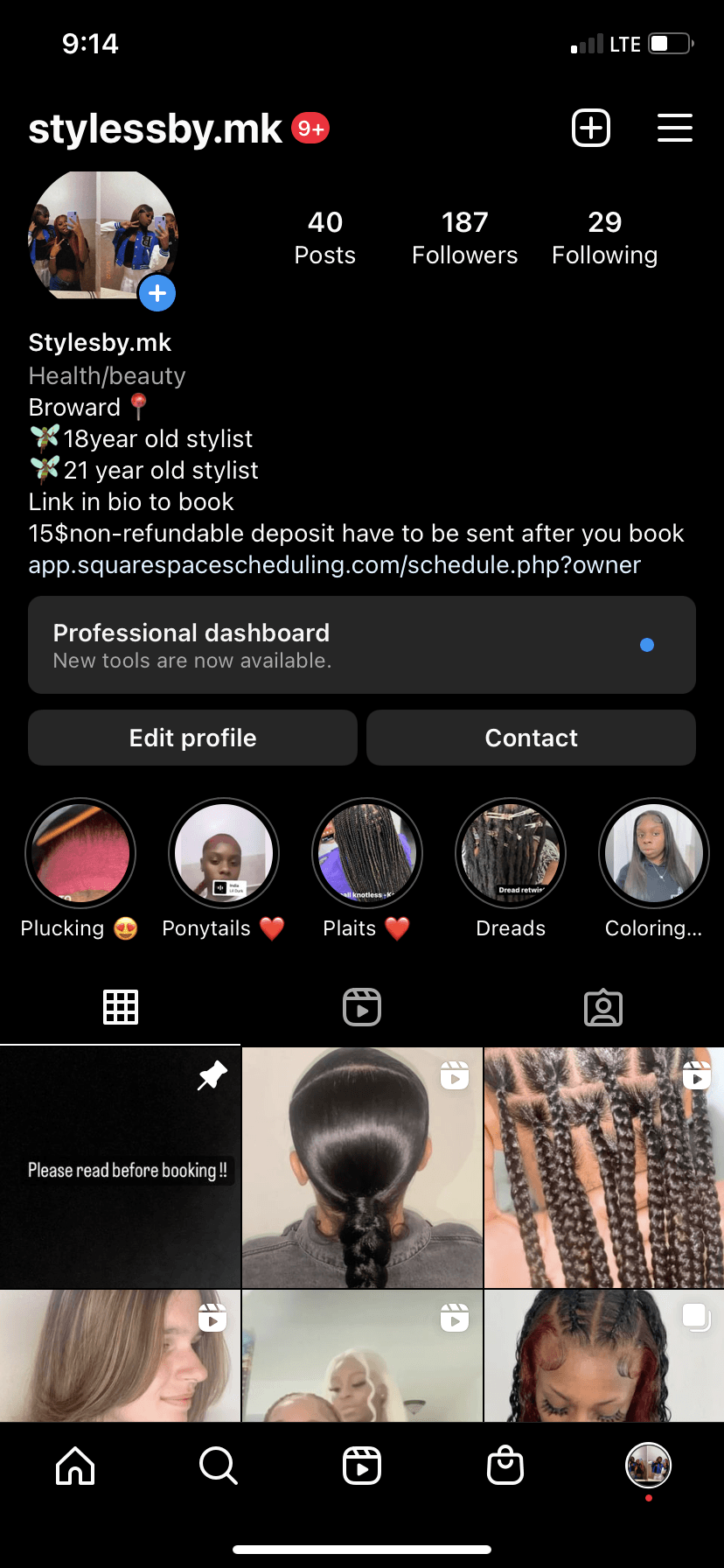Tap Edit profile
Viewport: 724px width, 1568px height.
[192, 738]
